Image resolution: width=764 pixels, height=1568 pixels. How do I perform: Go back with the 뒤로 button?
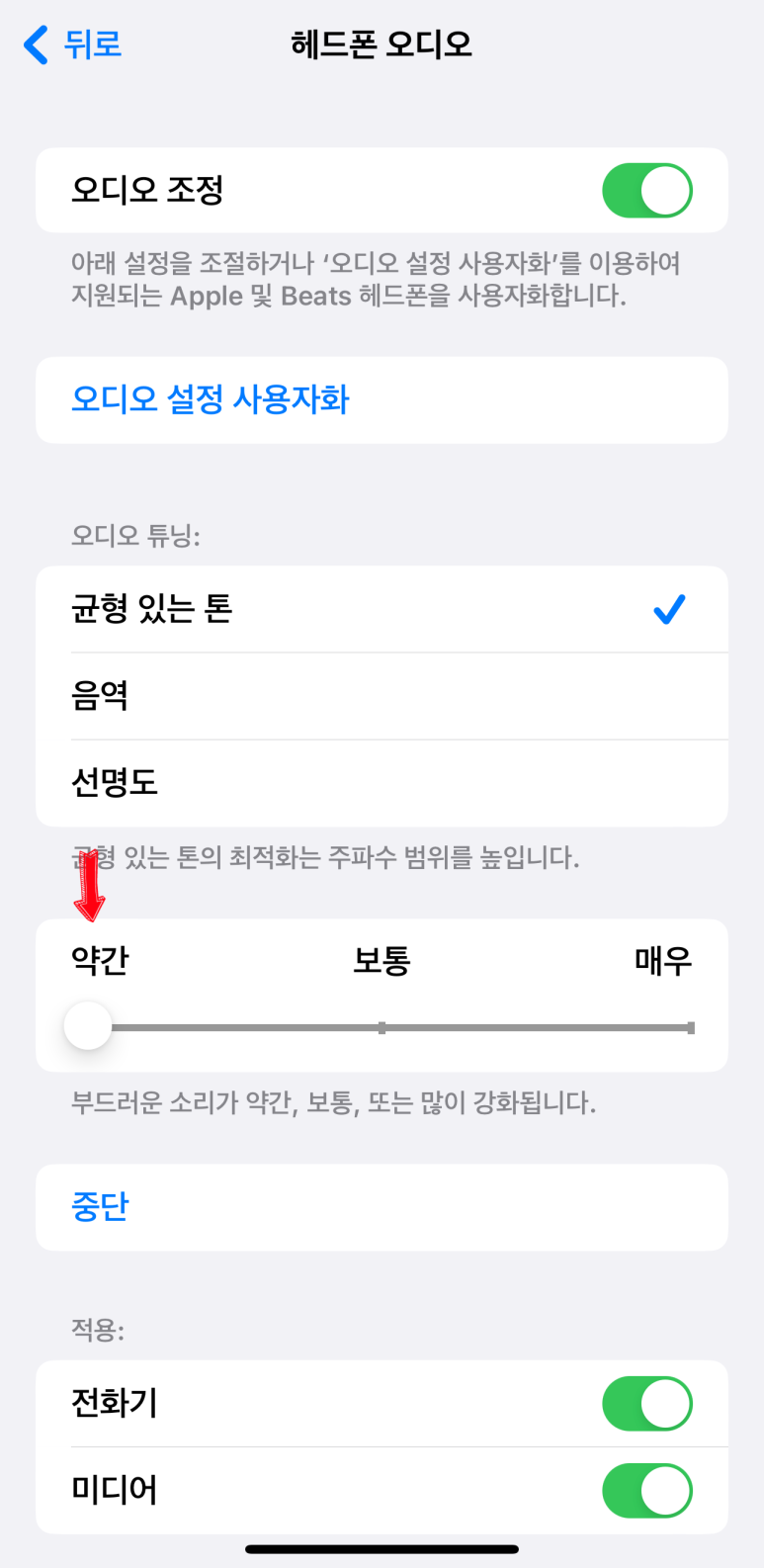(x=73, y=44)
